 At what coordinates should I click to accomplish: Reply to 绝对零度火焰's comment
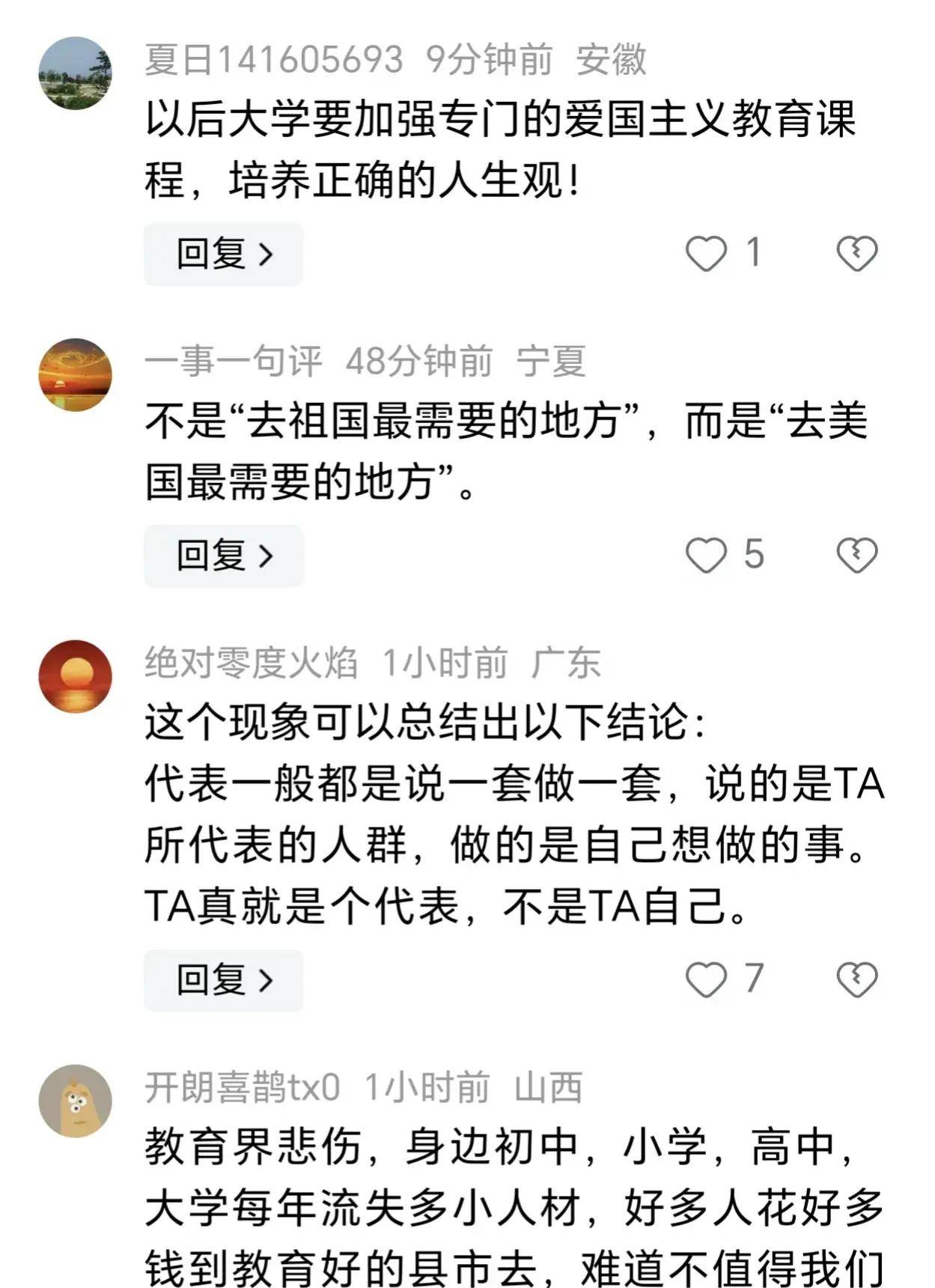pyautogui.click(x=223, y=980)
